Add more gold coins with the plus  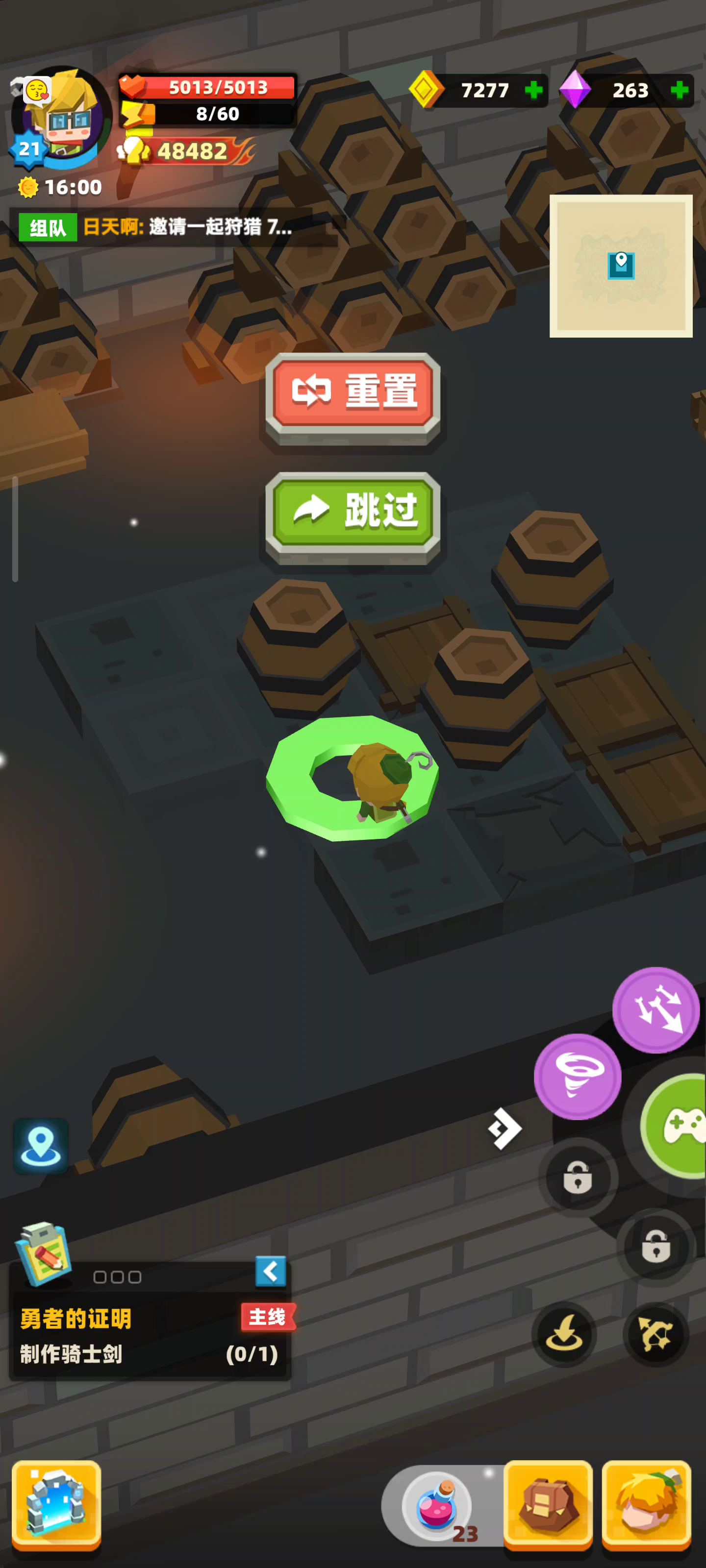coord(533,90)
